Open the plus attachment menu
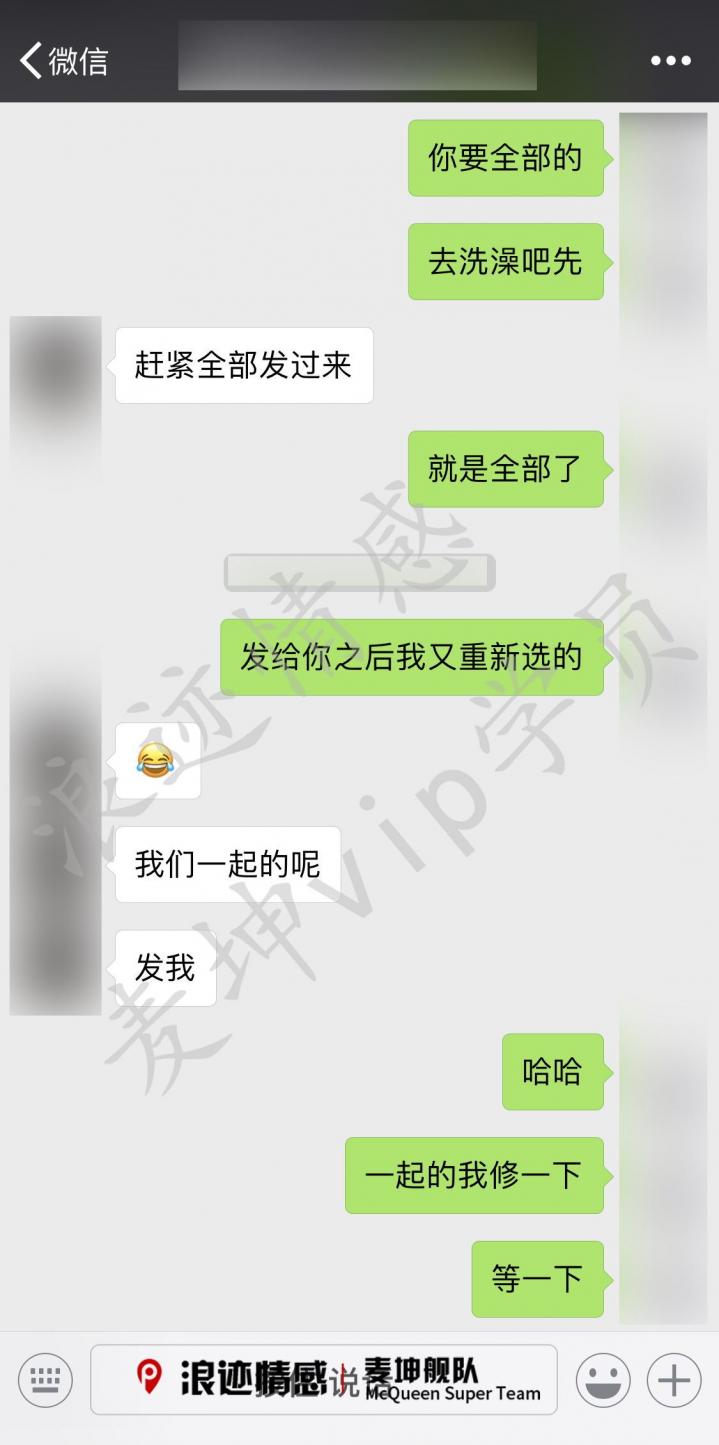The image size is (719, 1445). (x=673, y=1380)
